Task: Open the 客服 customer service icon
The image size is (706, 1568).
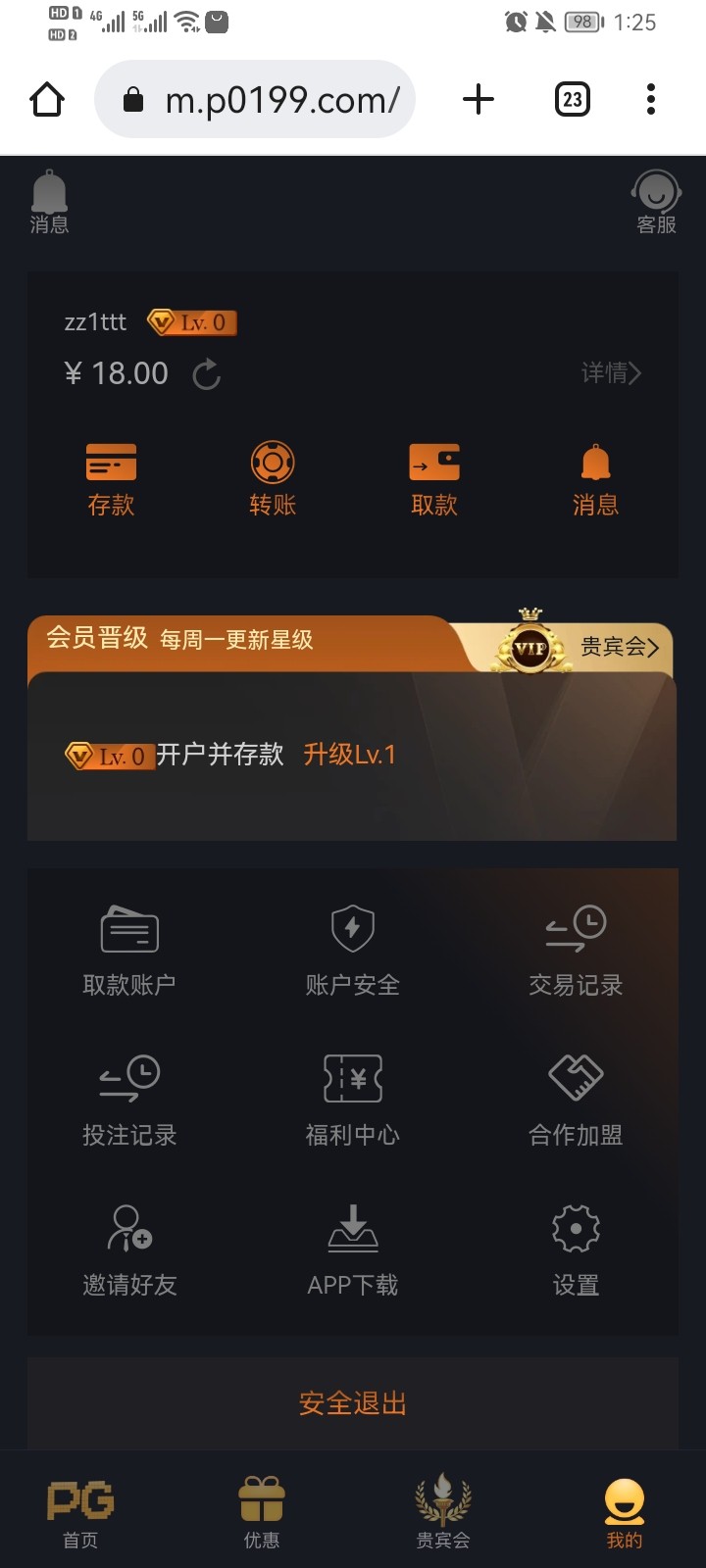Action: tap(656, 202)
